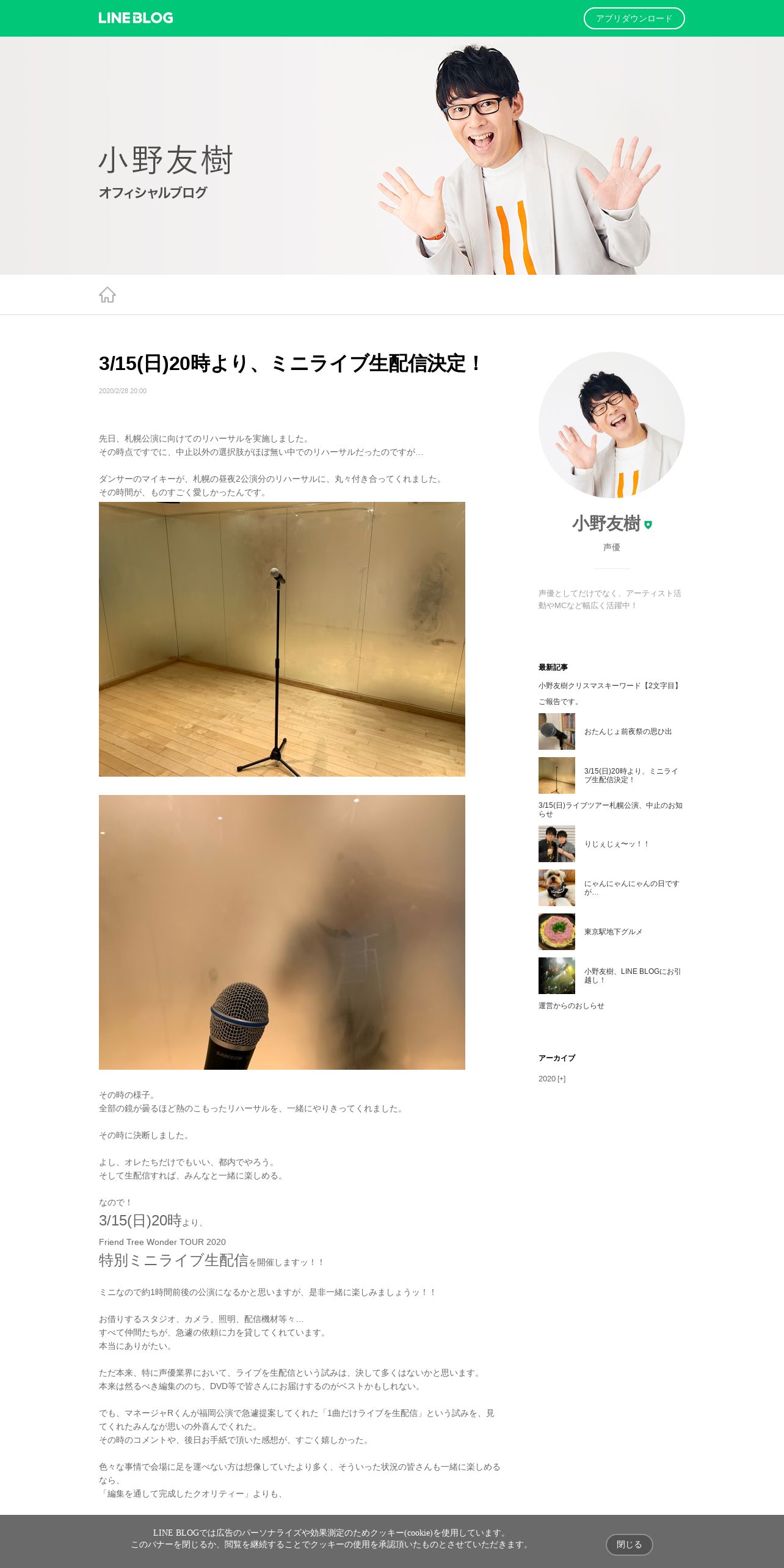Viewport: 784px width, 1568px height.
Task: Open article 小野友樹クリスマスキーワード【2文字目】
Action: [609, 686]
